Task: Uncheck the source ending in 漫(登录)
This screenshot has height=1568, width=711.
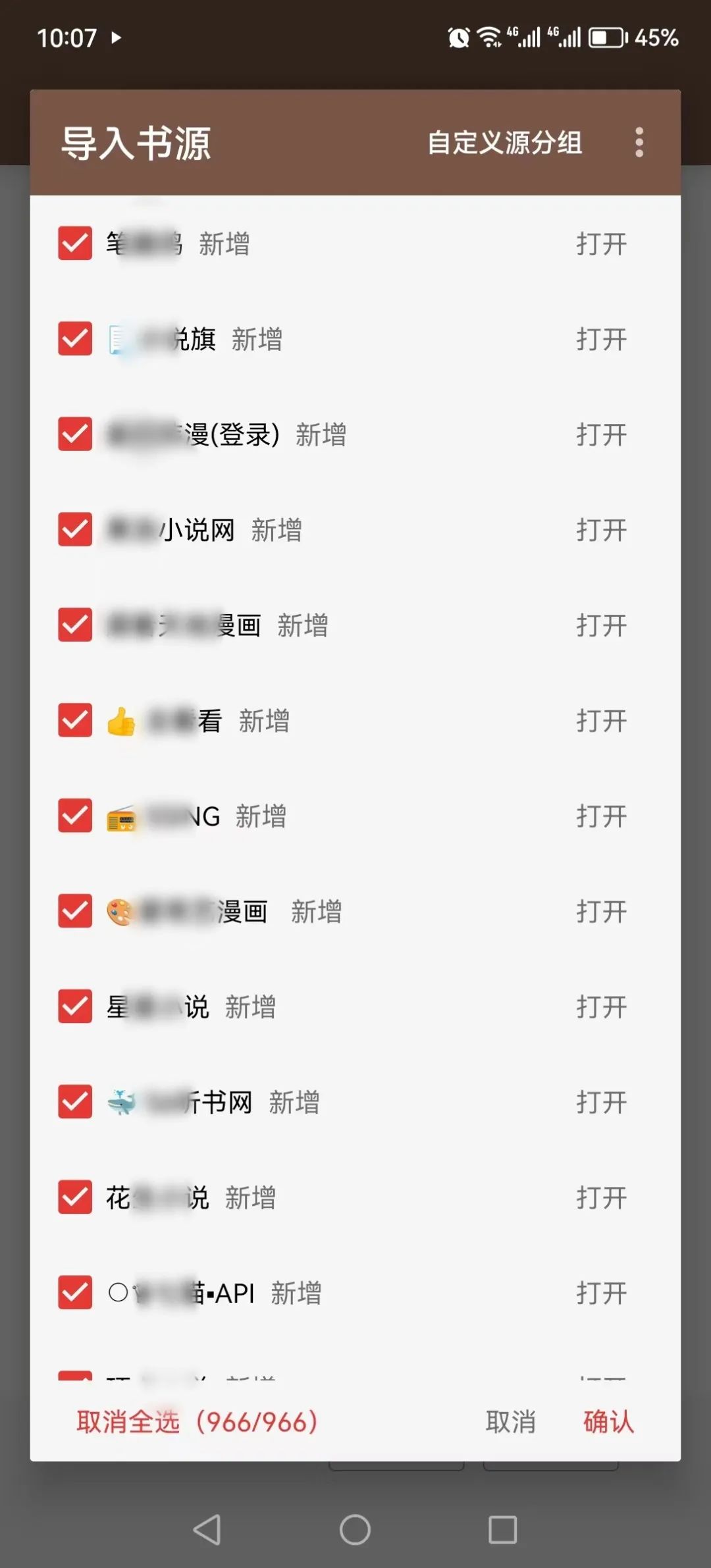Action: click(x=75, y=434)
